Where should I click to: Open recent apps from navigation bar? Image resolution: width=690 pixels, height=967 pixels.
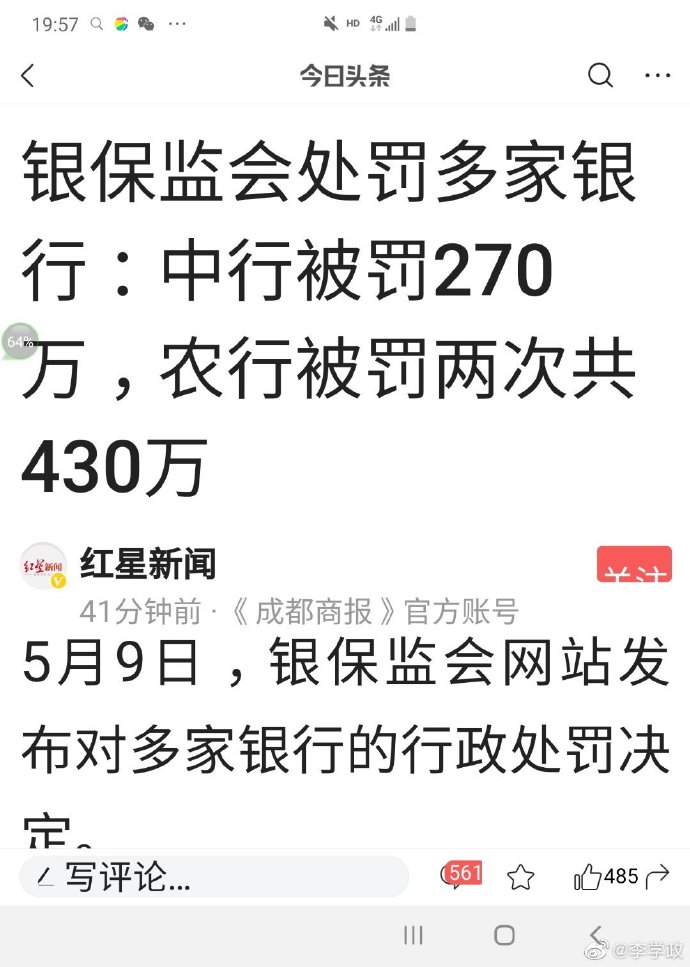[413, 935]
